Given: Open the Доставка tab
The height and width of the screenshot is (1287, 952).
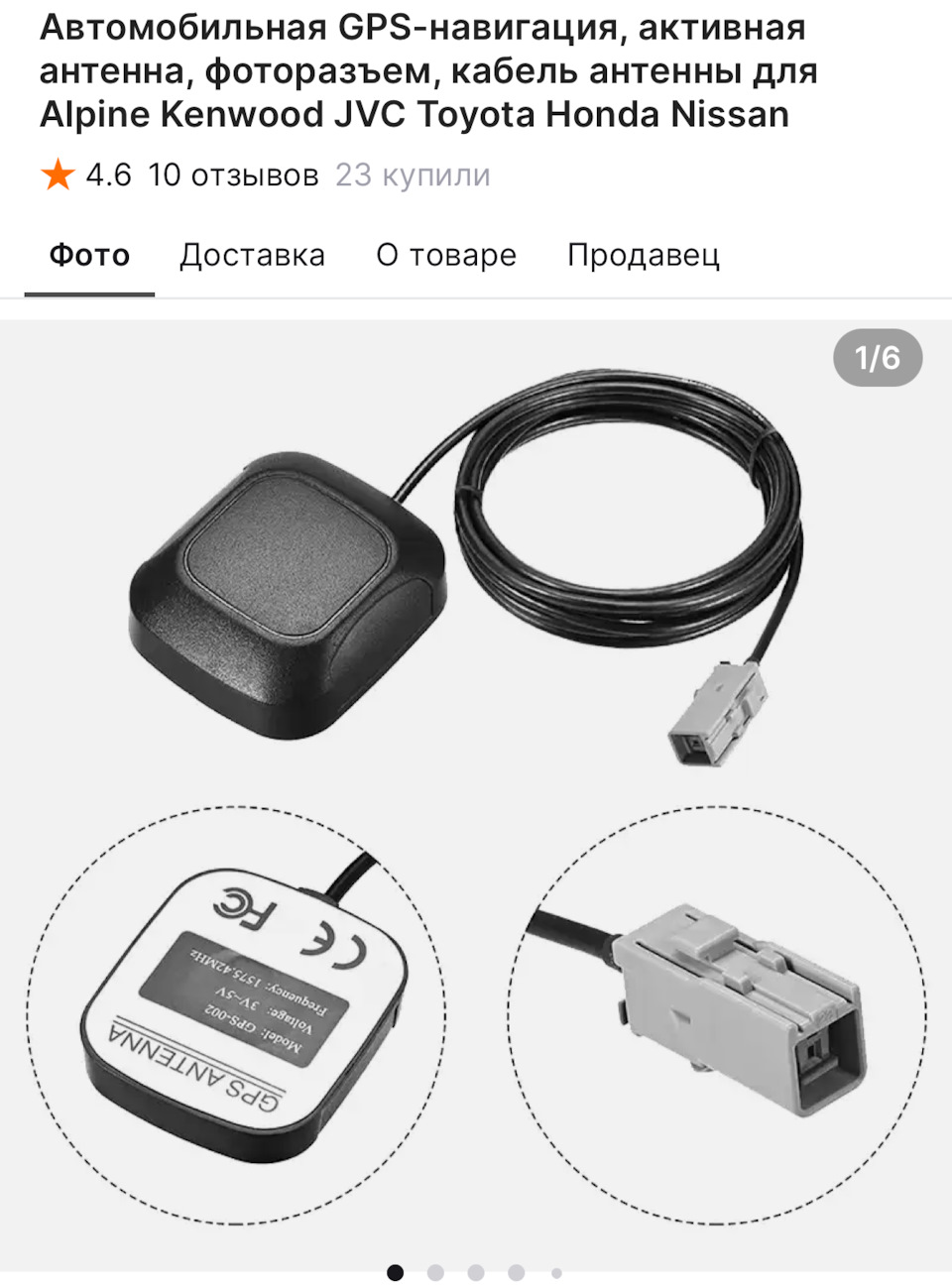Looking at the screenshot, I should (x=252, y=255).
